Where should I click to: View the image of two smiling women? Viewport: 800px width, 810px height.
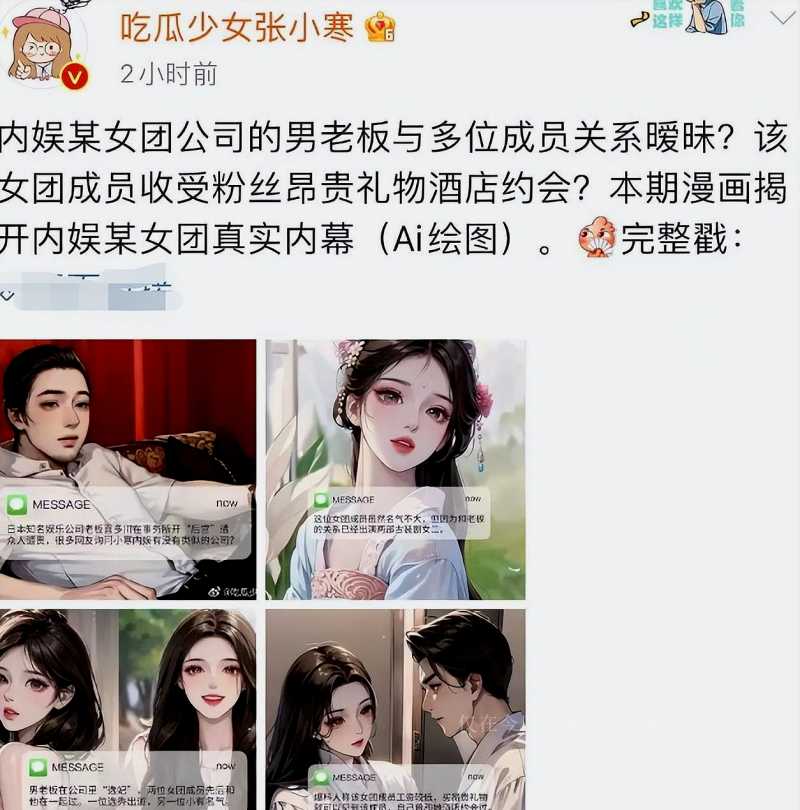[128, 708]
